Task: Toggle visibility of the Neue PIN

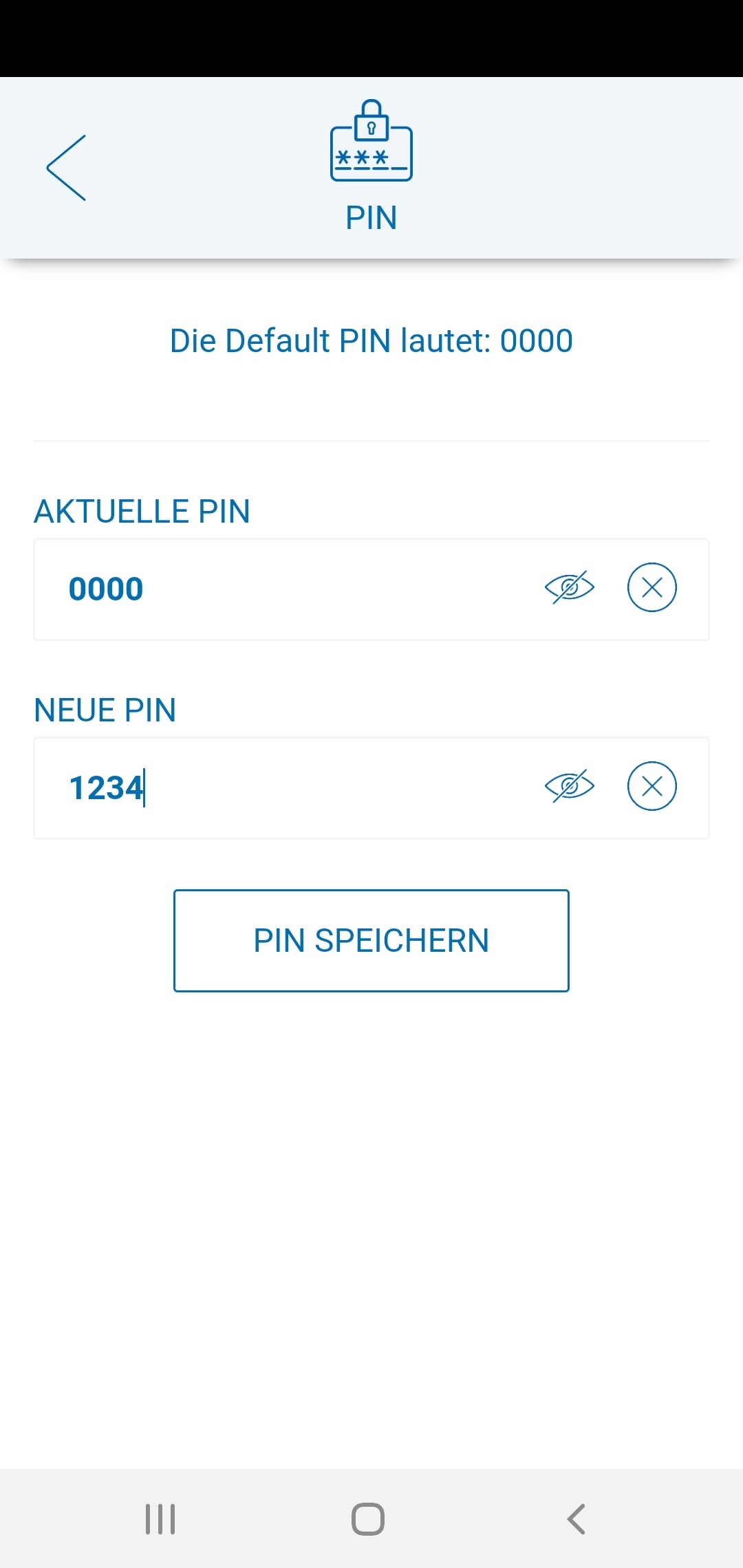Action: (569, 787)
